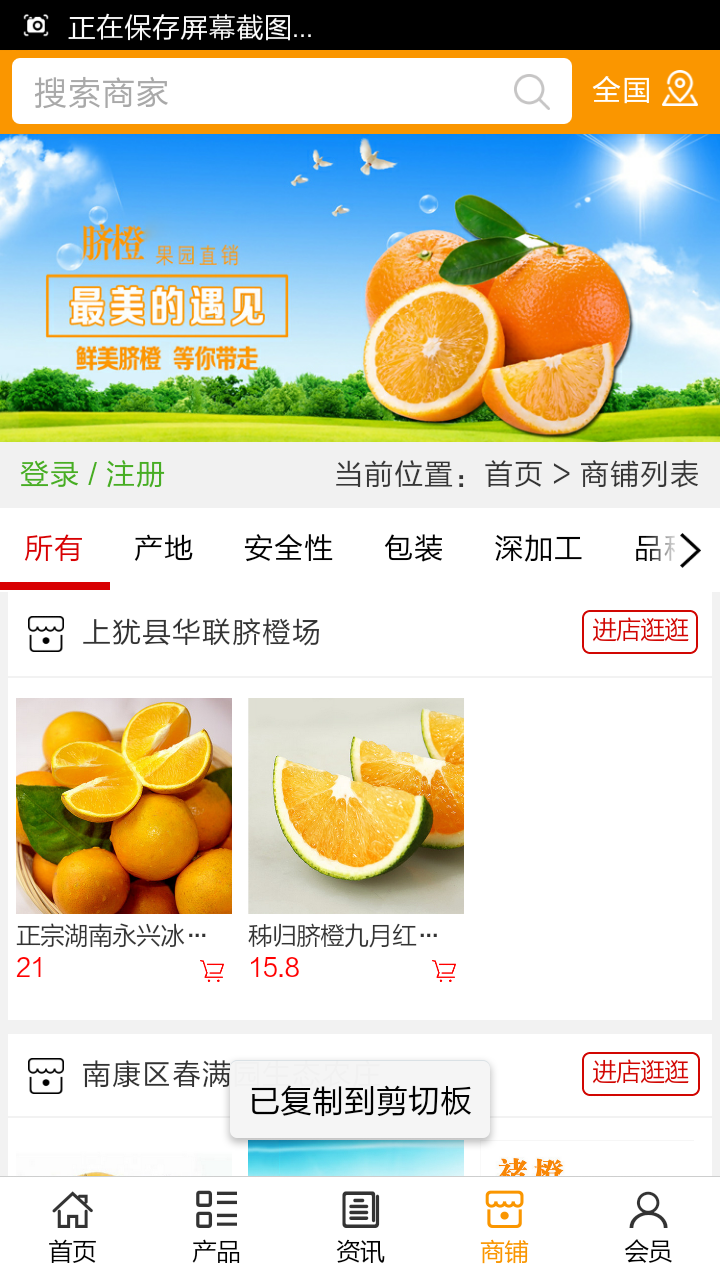Screen dimensions: 720x1280
Task: Switch to the 产地 tab
Action: (x=163, y=548)
